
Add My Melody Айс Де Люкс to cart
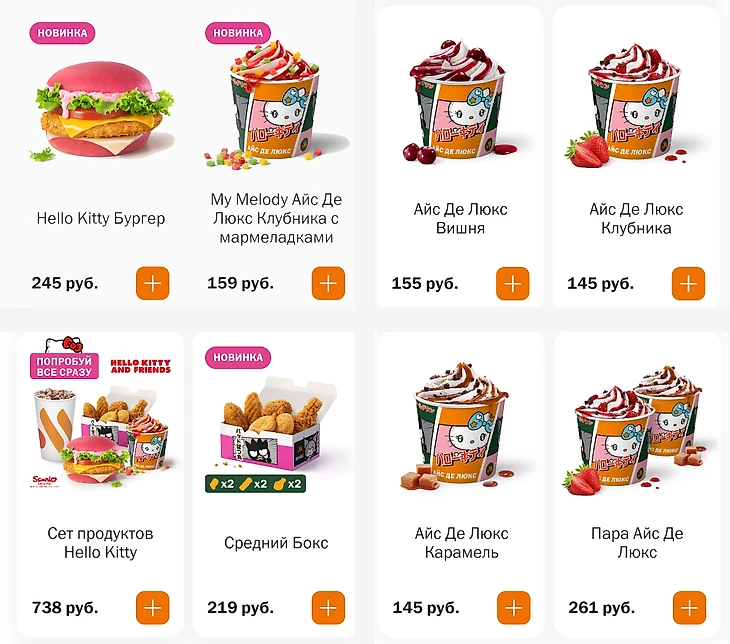tap(328, 283)
